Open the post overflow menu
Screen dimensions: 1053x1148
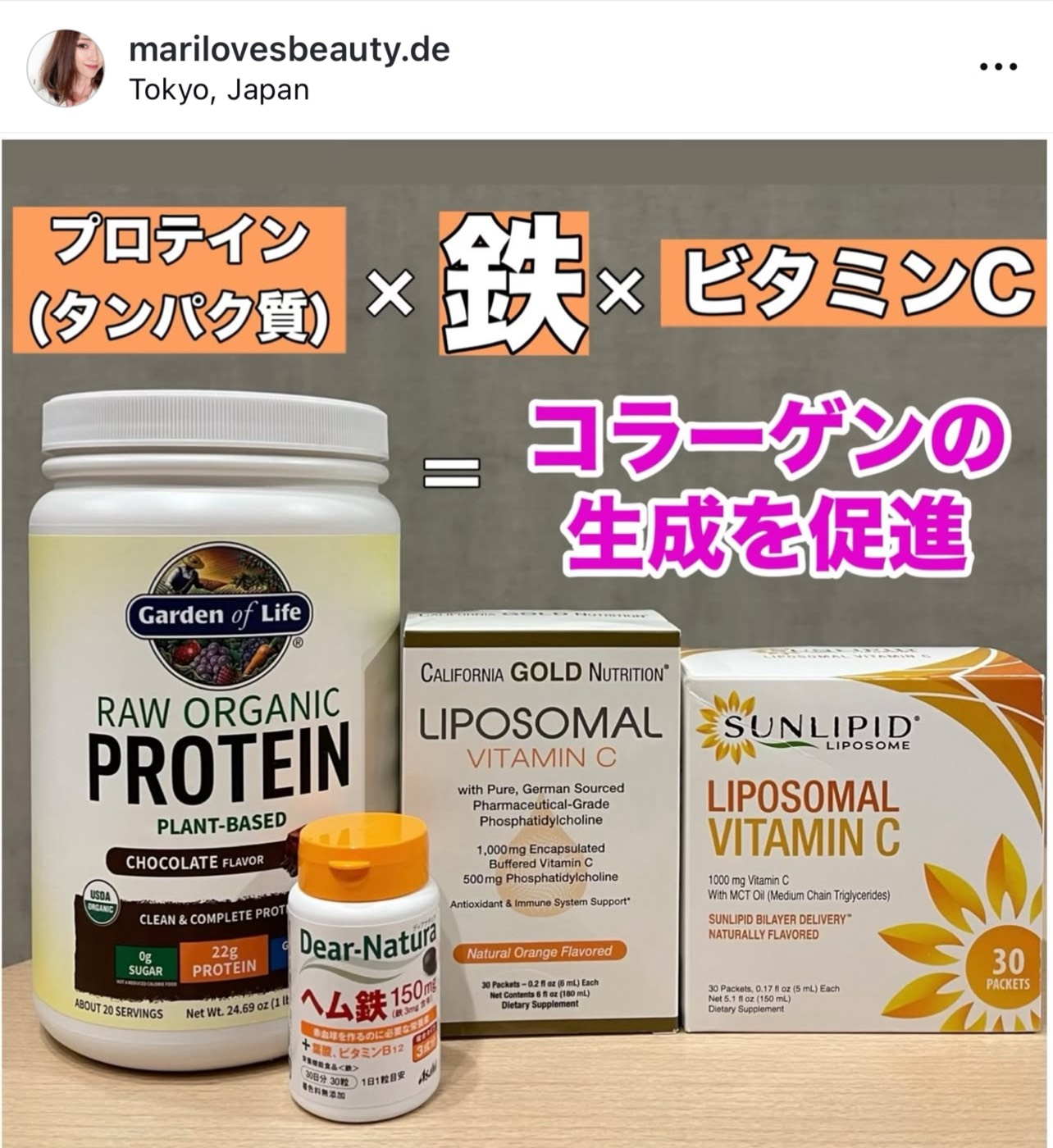(998, 66)
